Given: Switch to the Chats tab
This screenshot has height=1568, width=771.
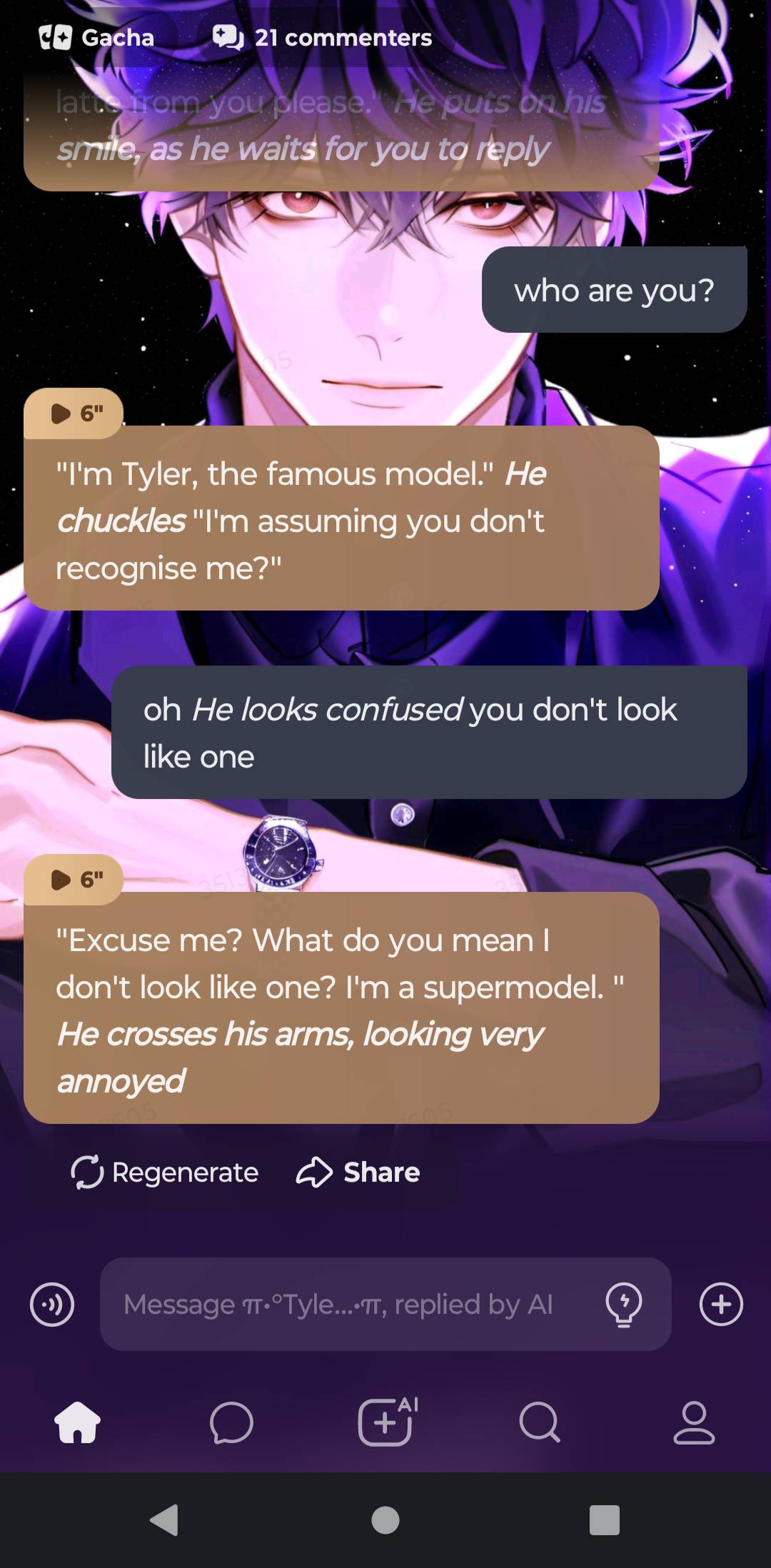Looking at the screenshot, I should tap(231, 1422).
